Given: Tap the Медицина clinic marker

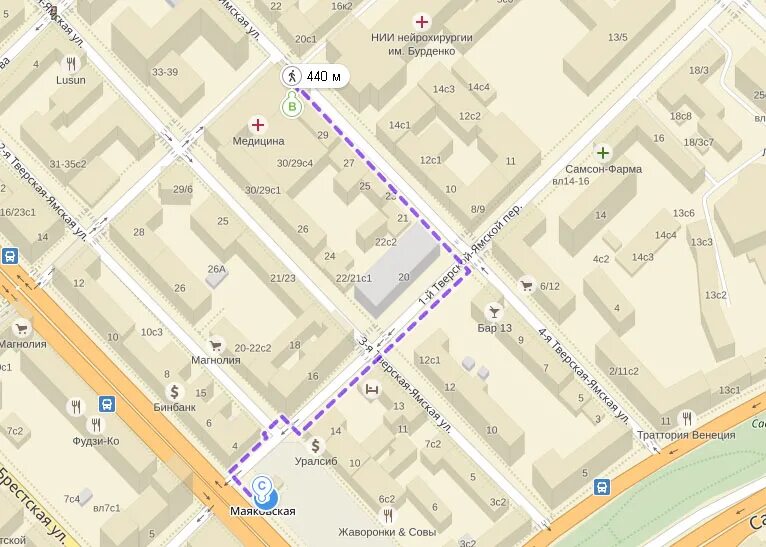Looking at the screenshot, I should click(258, 125).
